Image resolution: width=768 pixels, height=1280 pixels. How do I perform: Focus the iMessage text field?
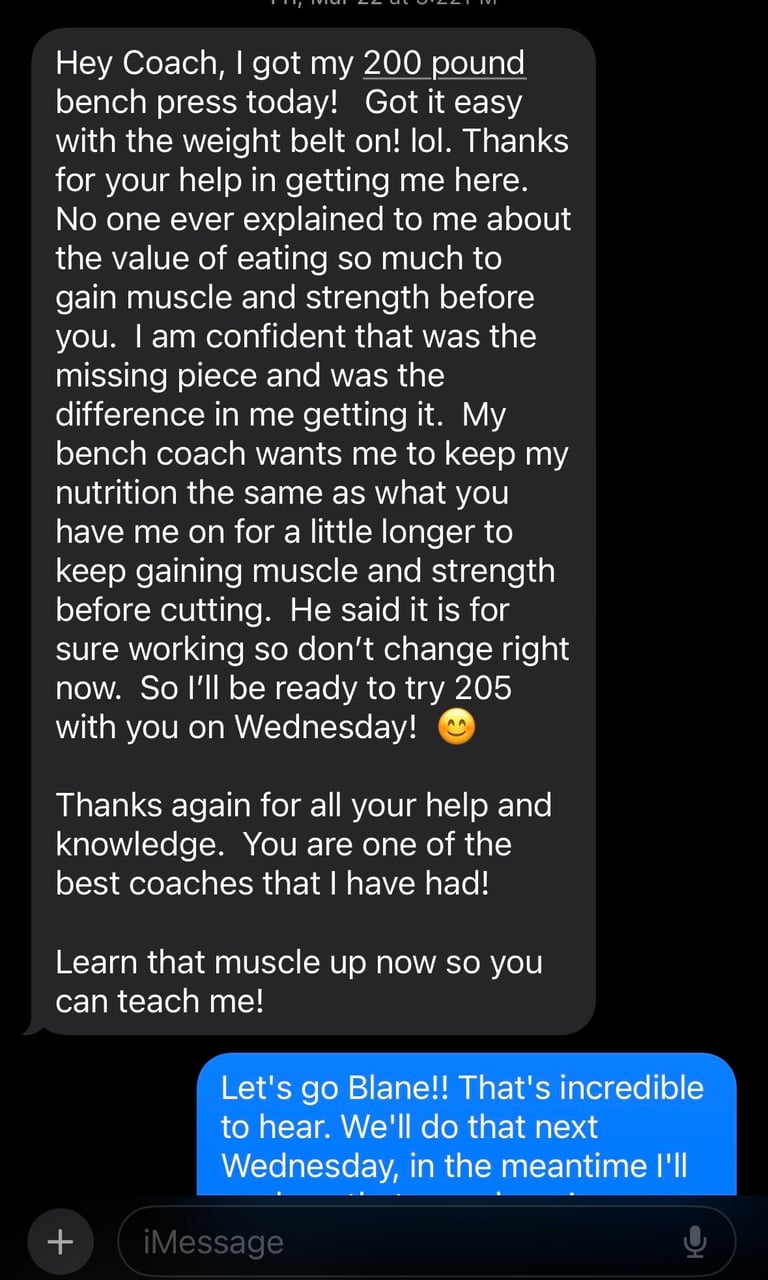coord(400,1242)
